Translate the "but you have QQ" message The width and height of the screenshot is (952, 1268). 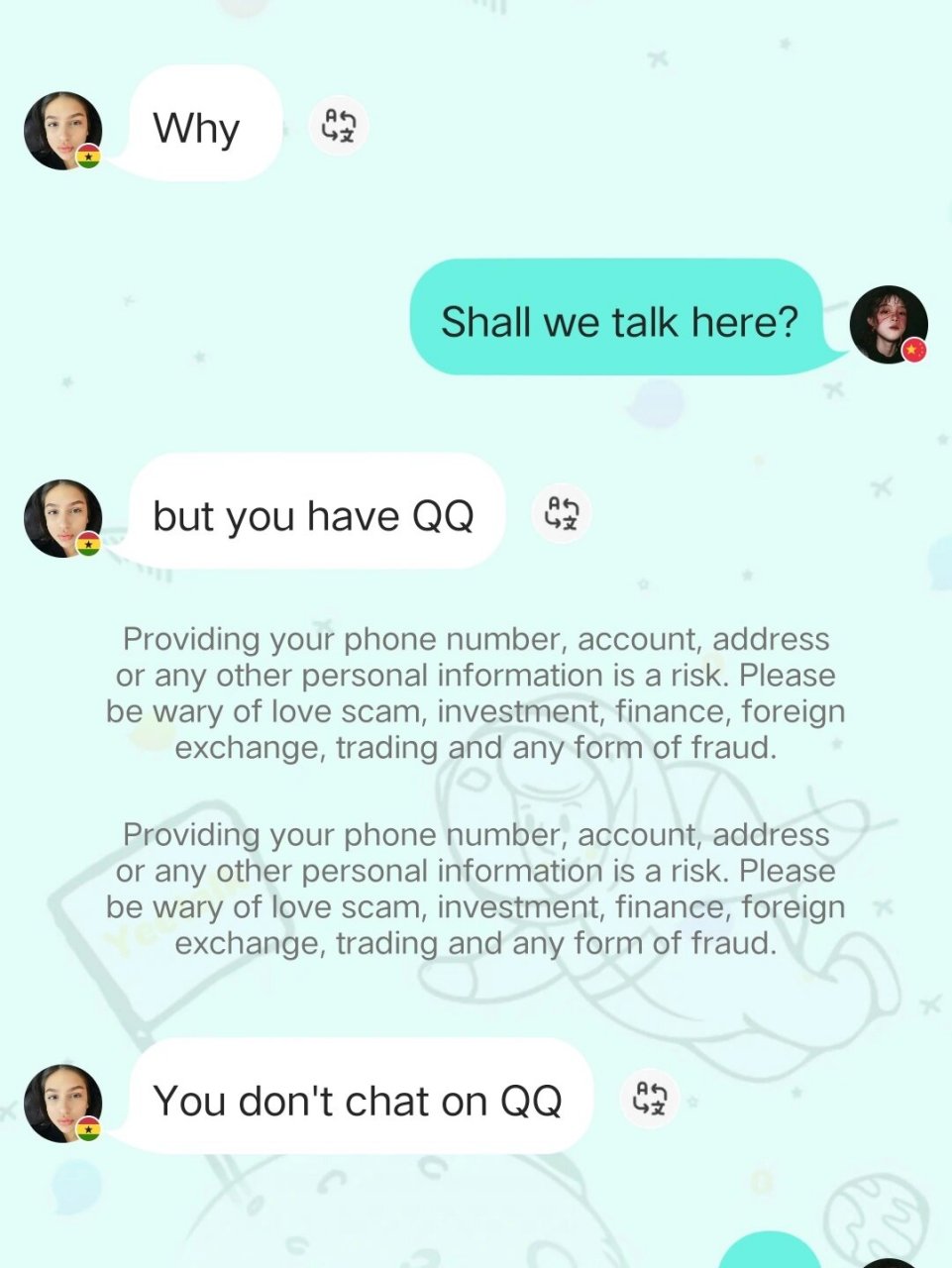point(562,513)
